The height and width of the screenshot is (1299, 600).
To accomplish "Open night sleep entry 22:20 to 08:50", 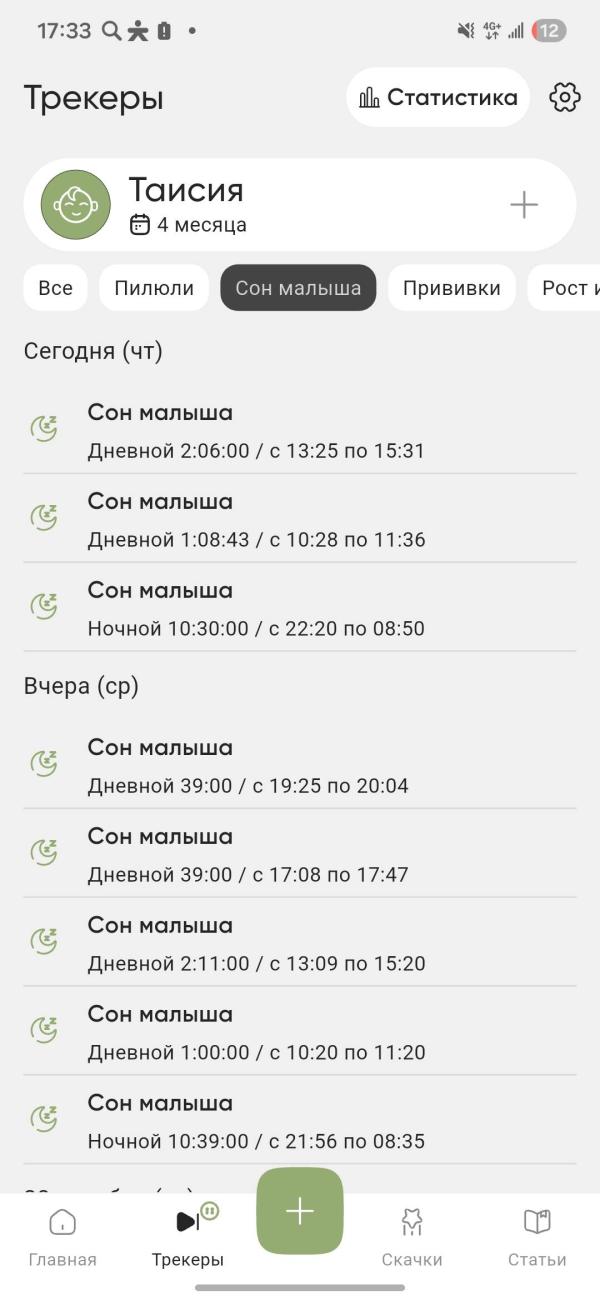I will point(300,608).
